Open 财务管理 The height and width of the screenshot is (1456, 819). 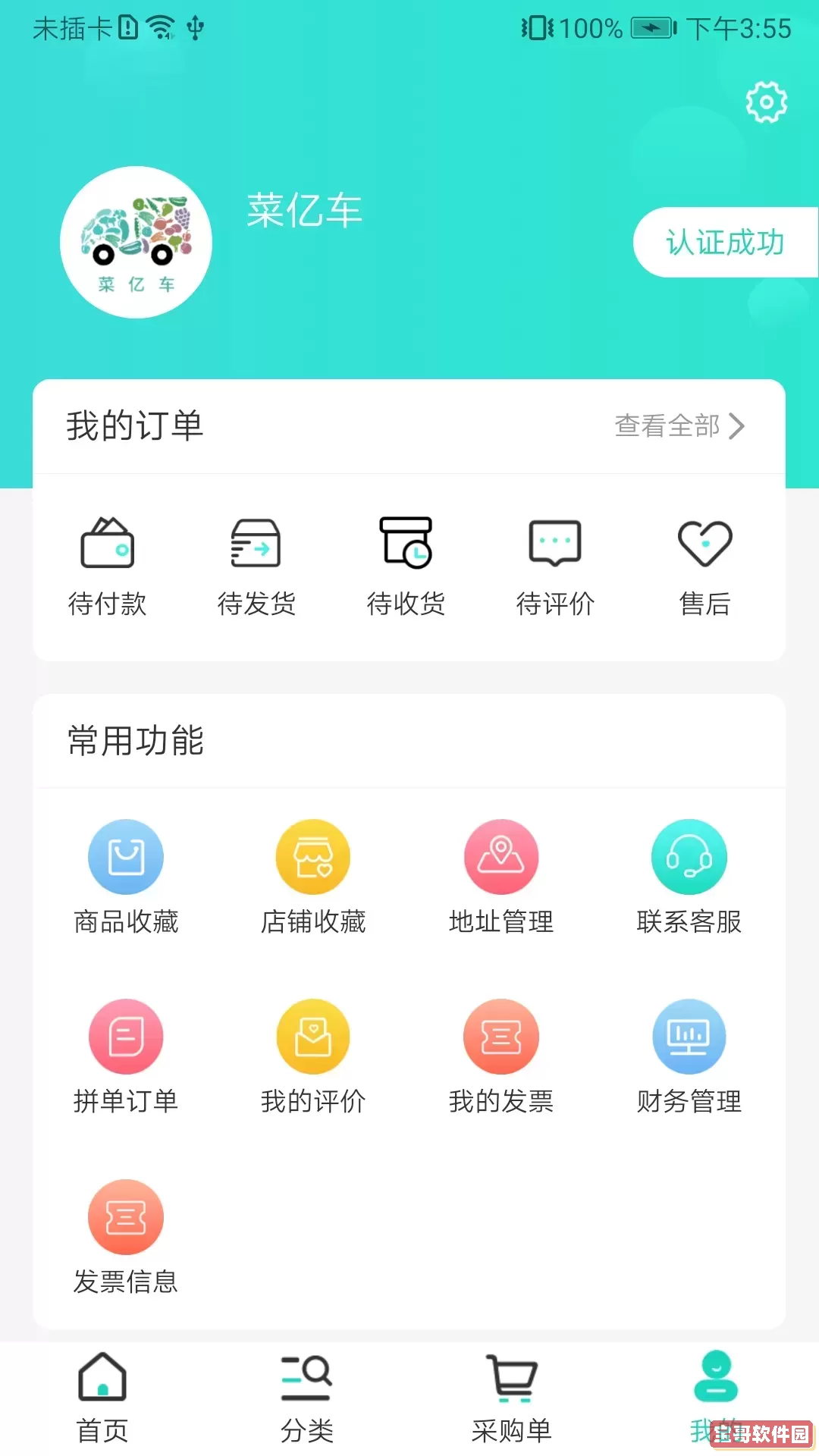[x=689, y=1057]
